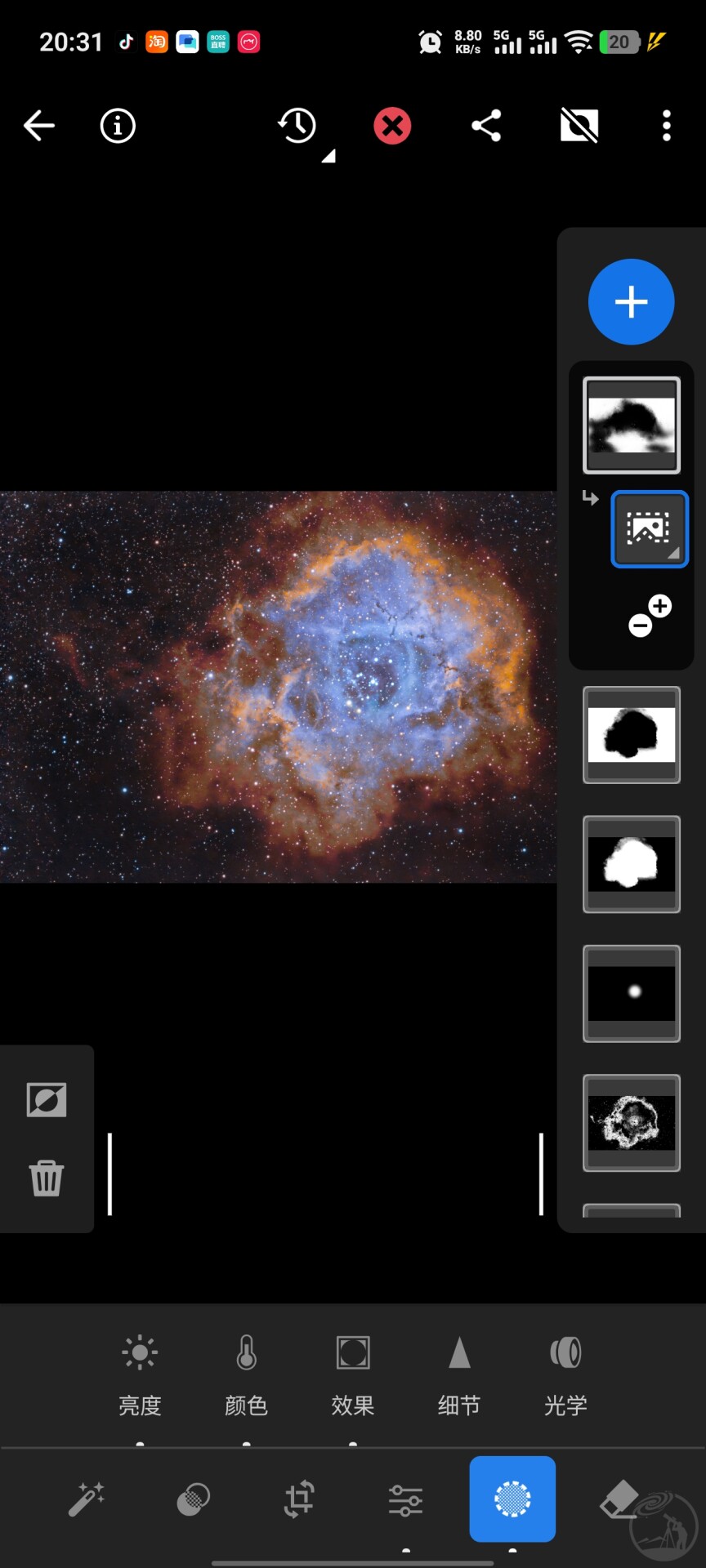
Task: Share the edited photo
Action: [486, 126]
